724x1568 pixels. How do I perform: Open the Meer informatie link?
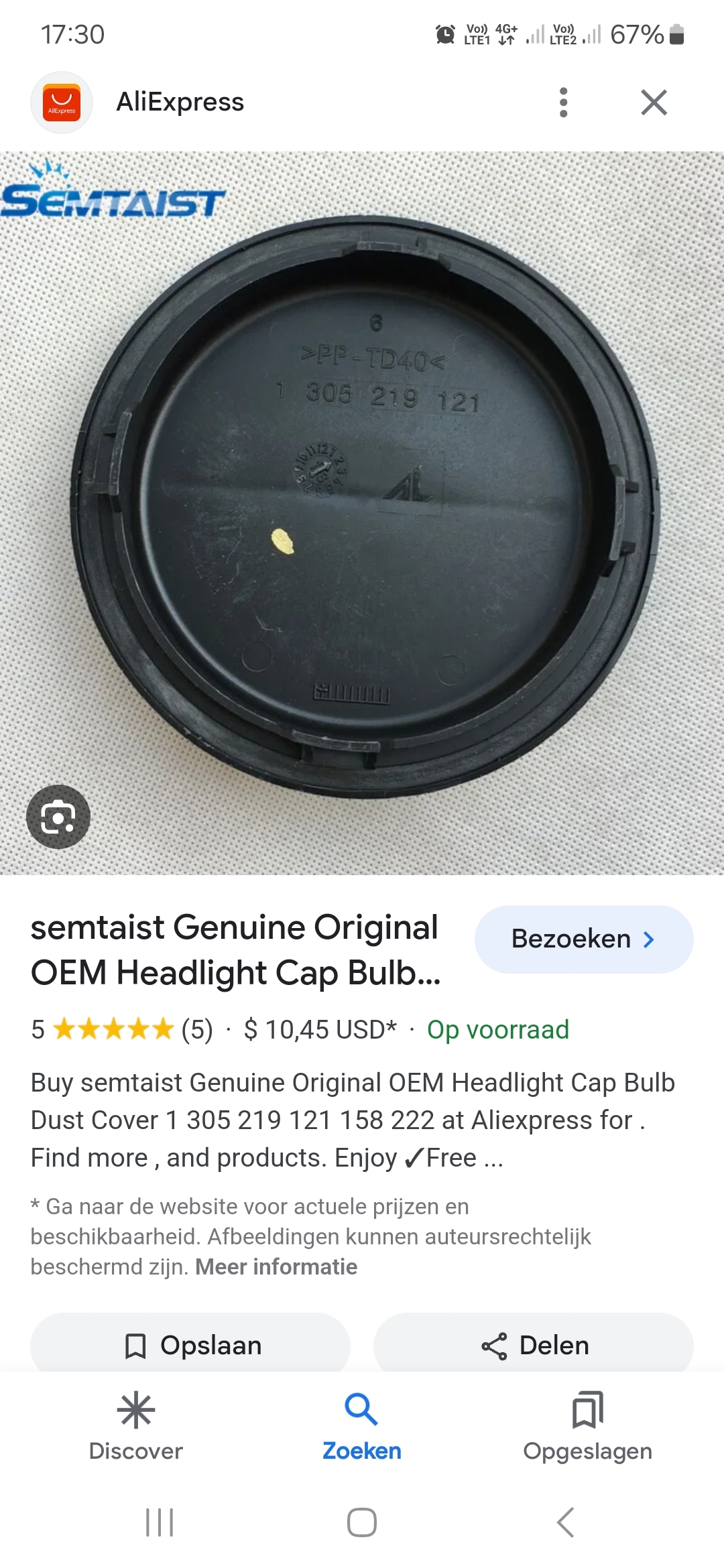click(x=276, y=1267)
